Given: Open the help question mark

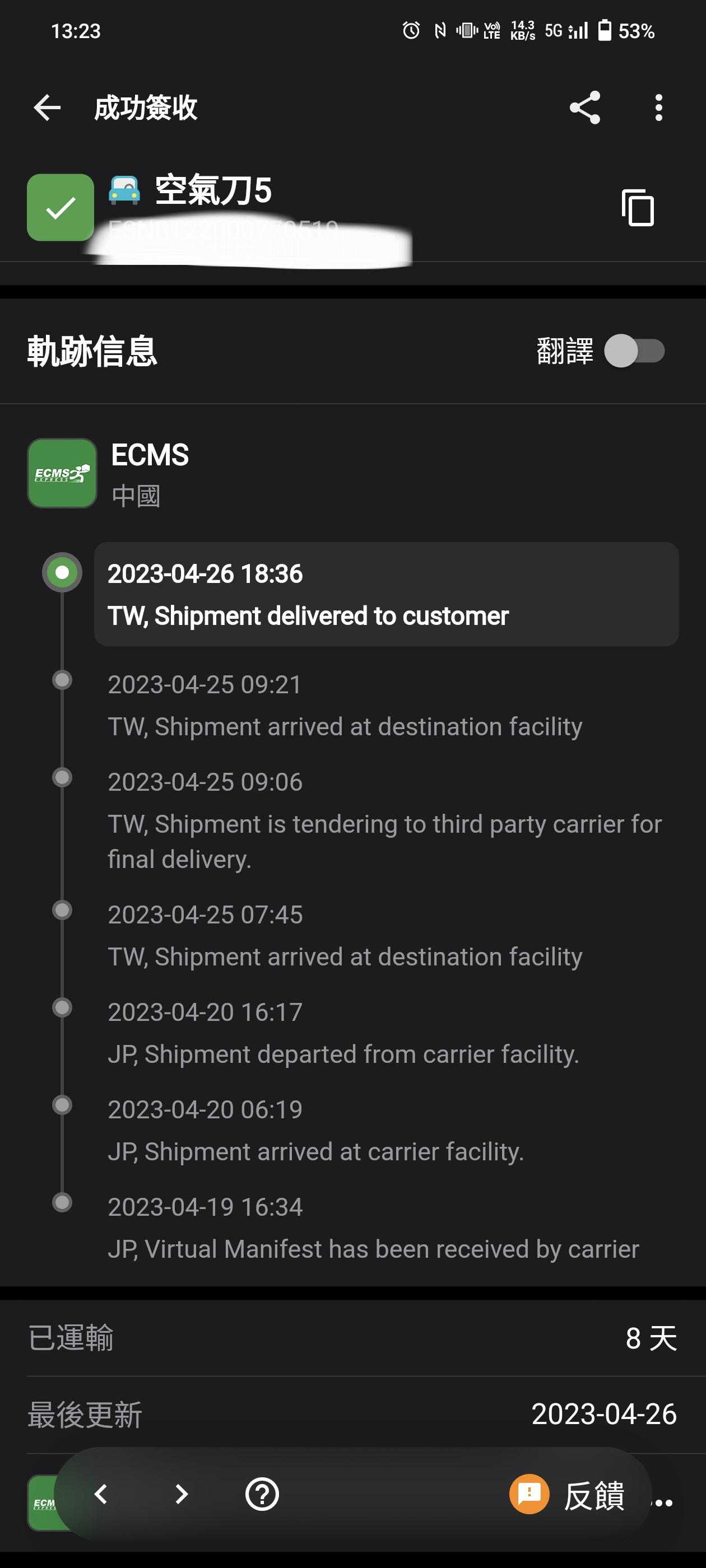Looking at the screenshot, I should [262, 1494].
